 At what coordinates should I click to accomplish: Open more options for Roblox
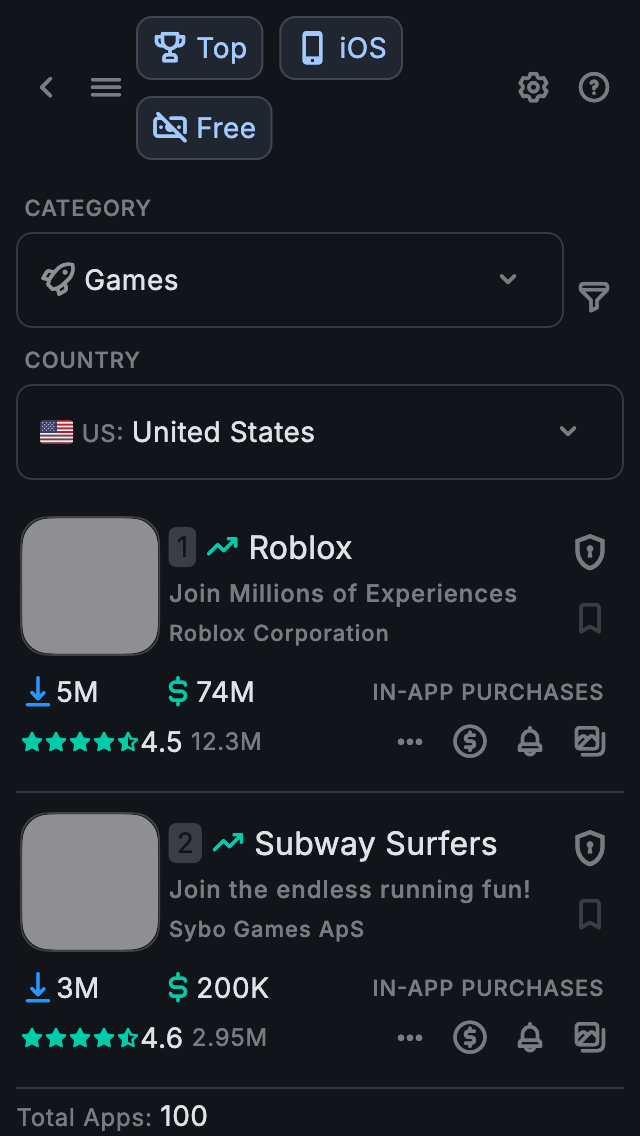pyautogui.click(x=410, y=742)
